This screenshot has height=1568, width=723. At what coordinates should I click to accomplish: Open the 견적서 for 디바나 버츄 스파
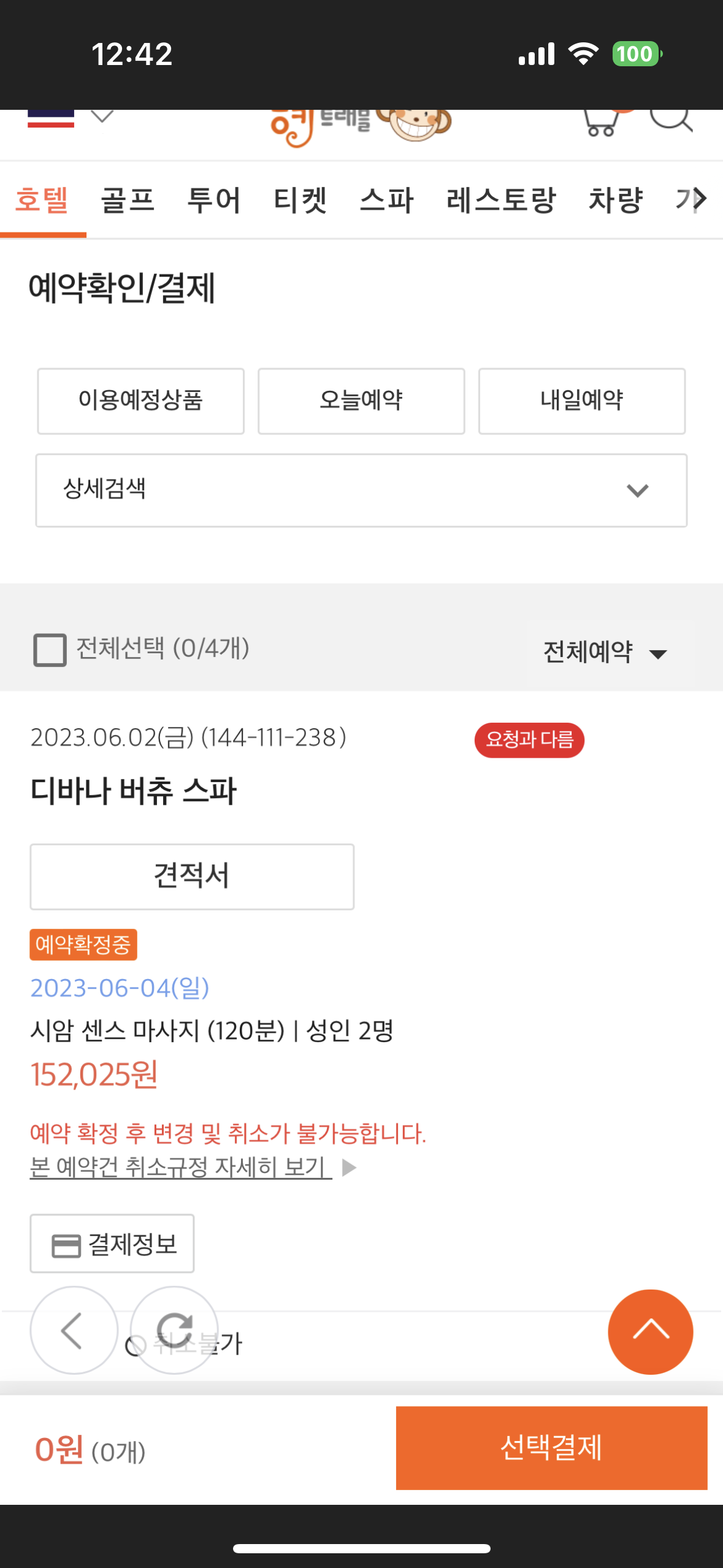point(192,877)
